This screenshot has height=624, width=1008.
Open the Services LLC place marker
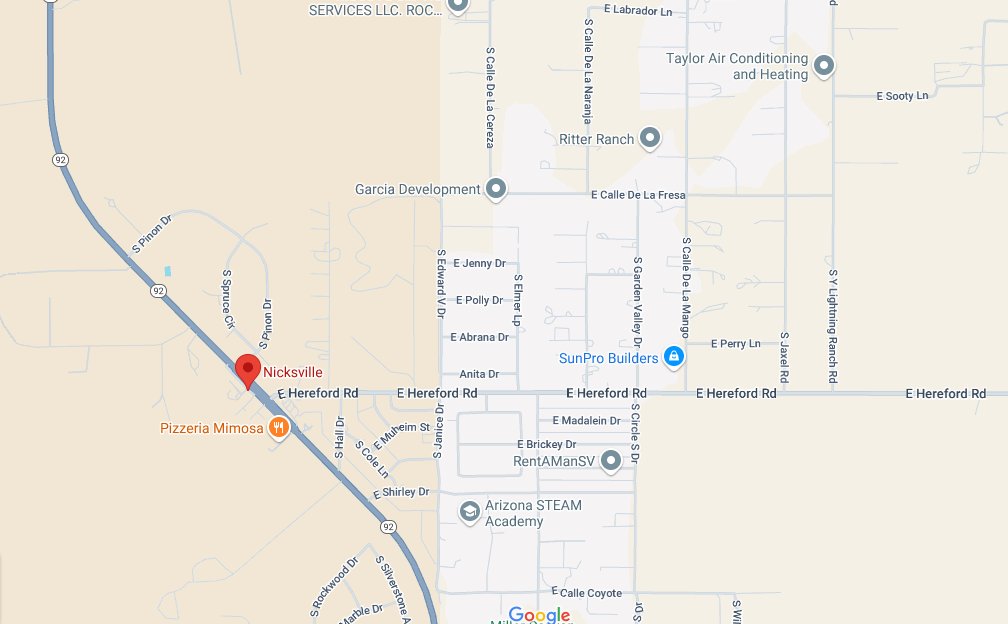(x=457, y=6)
